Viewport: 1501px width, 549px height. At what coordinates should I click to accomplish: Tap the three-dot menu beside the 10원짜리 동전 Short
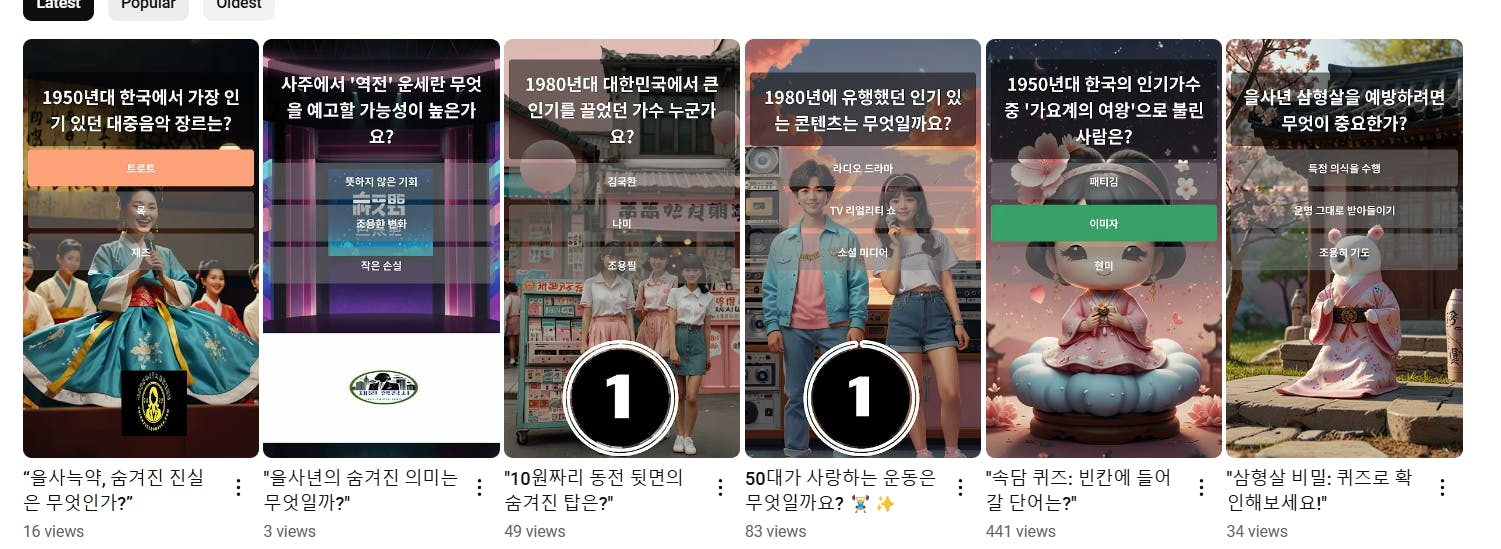720,487
